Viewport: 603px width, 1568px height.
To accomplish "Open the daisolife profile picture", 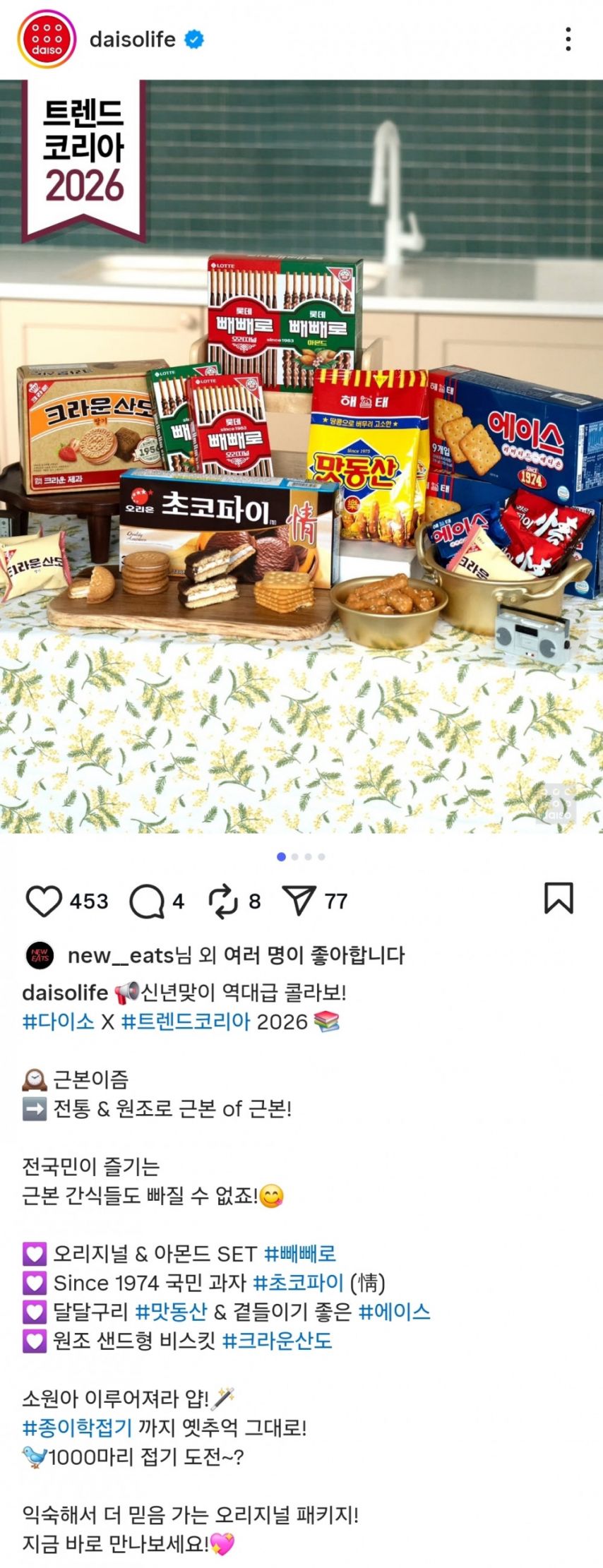I will (x=44, y=40).
